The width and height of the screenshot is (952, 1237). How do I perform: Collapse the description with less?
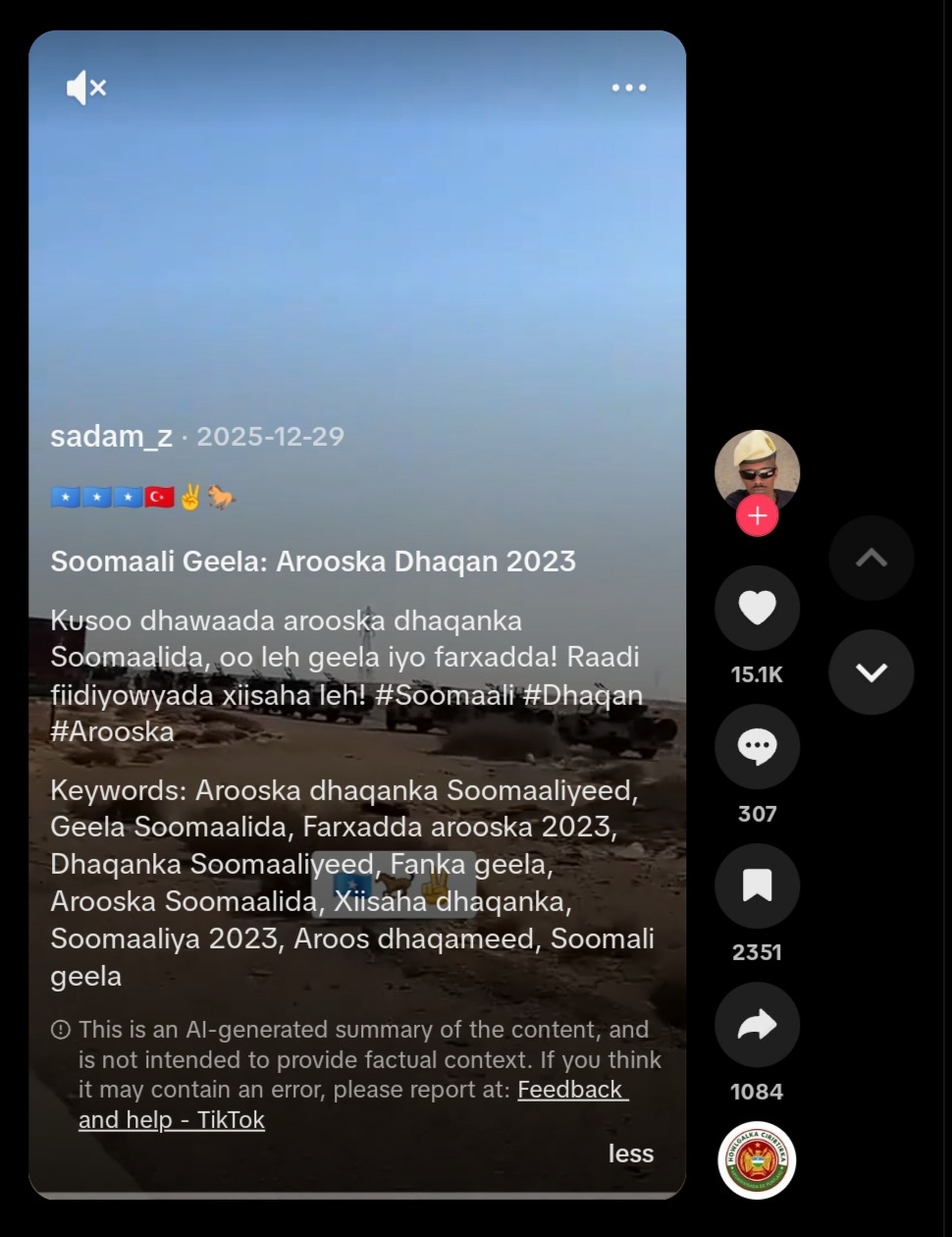[x=630, y=1154]
